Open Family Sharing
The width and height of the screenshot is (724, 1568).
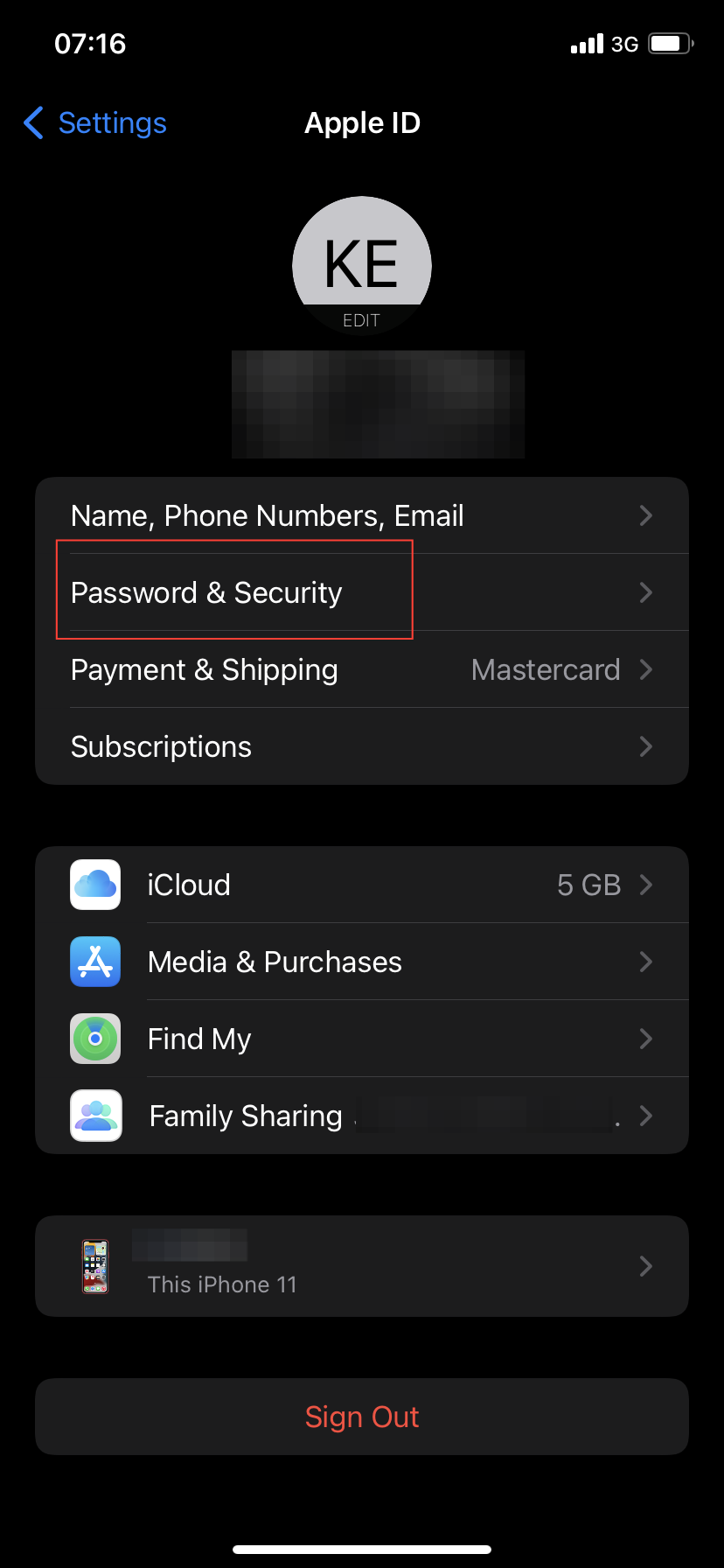click(361, 1116)
